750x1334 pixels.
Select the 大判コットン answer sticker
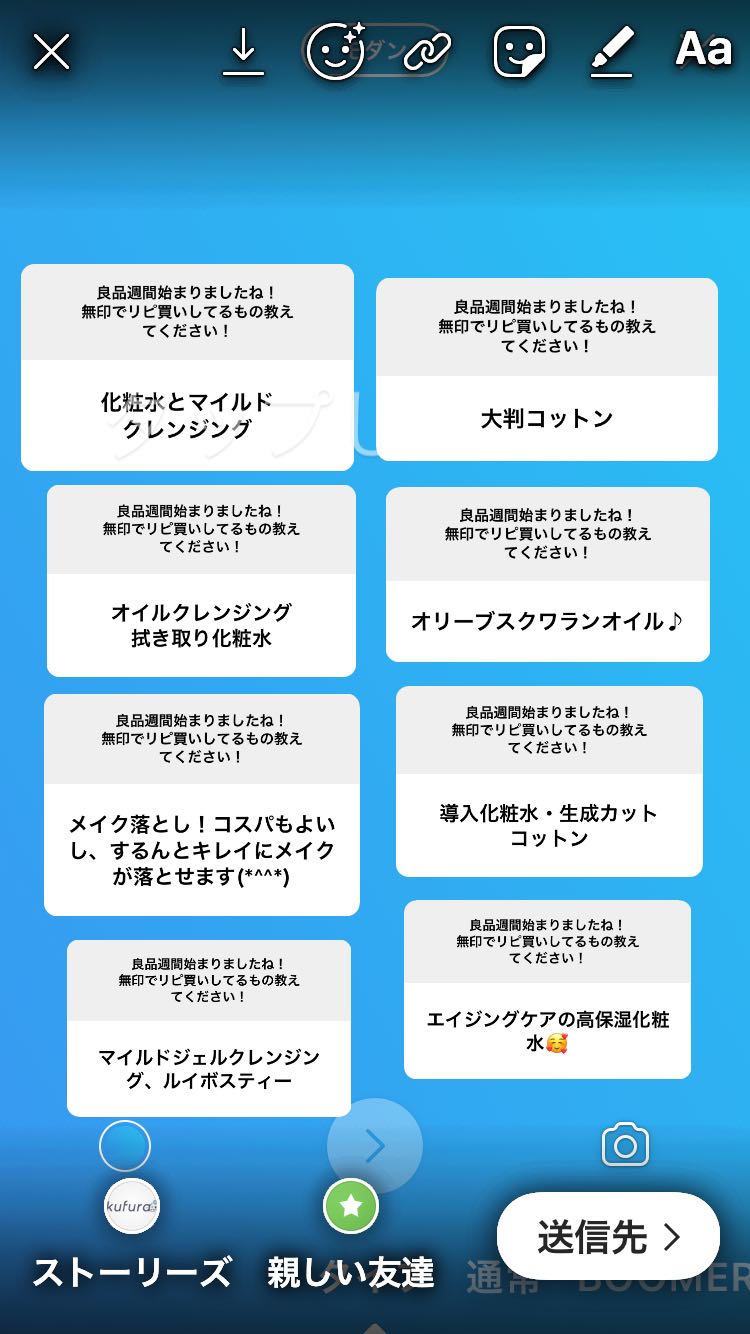[x=547, y=369]
